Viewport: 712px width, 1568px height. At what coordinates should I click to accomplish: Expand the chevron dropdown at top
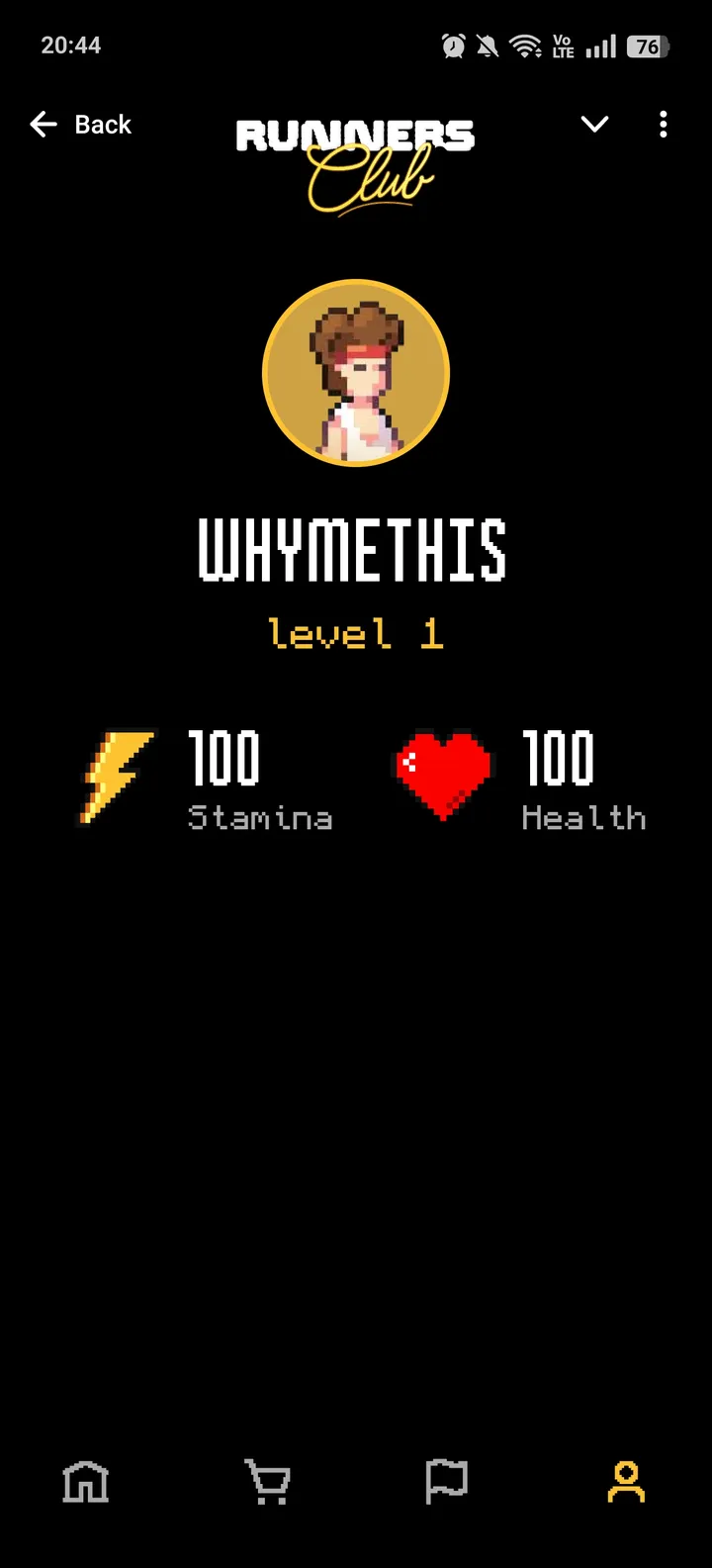pyautogui.click(x=594, y=125)
